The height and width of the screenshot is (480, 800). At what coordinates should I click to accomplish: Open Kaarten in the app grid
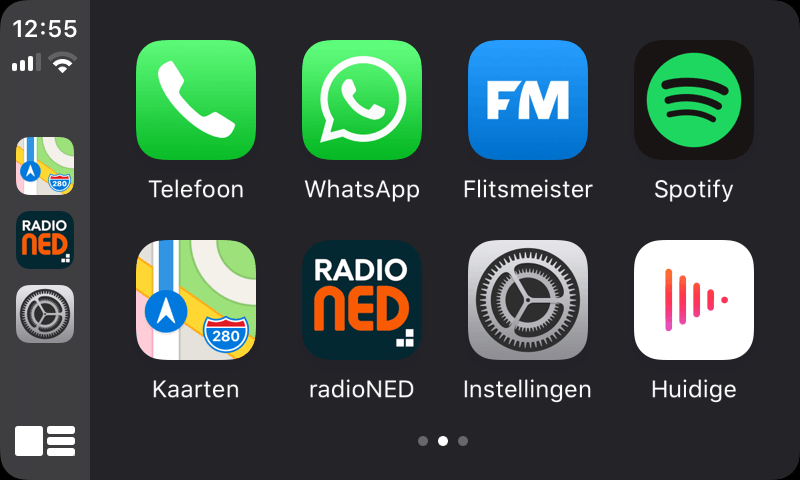(196, 300)
